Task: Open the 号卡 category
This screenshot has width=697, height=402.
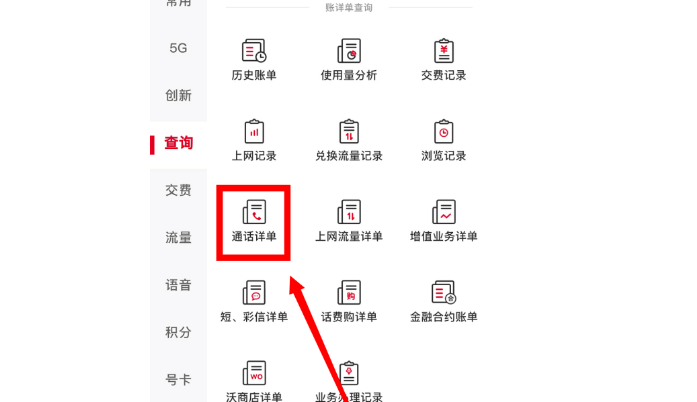Action: (x=178, y=380)
